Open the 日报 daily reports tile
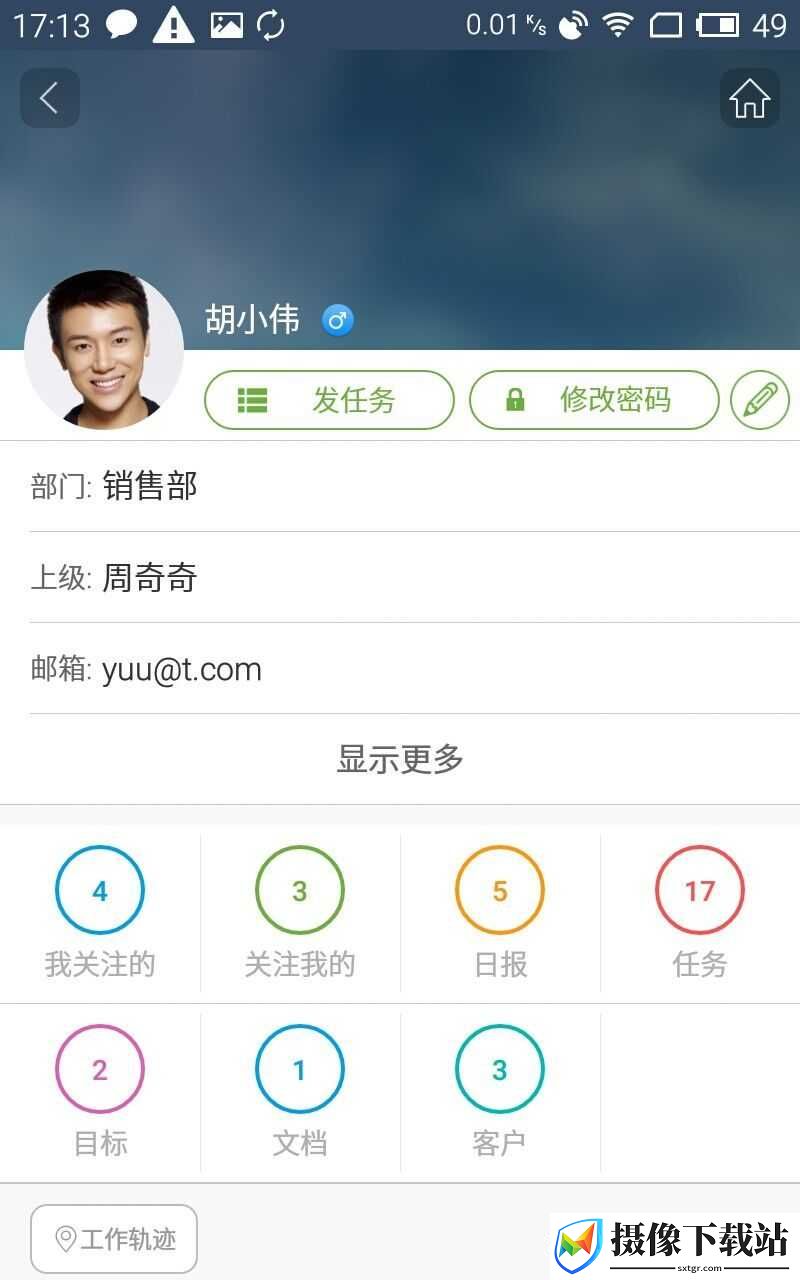The width and height of the screenshot is (800, 1280). [x=500, y=913]
